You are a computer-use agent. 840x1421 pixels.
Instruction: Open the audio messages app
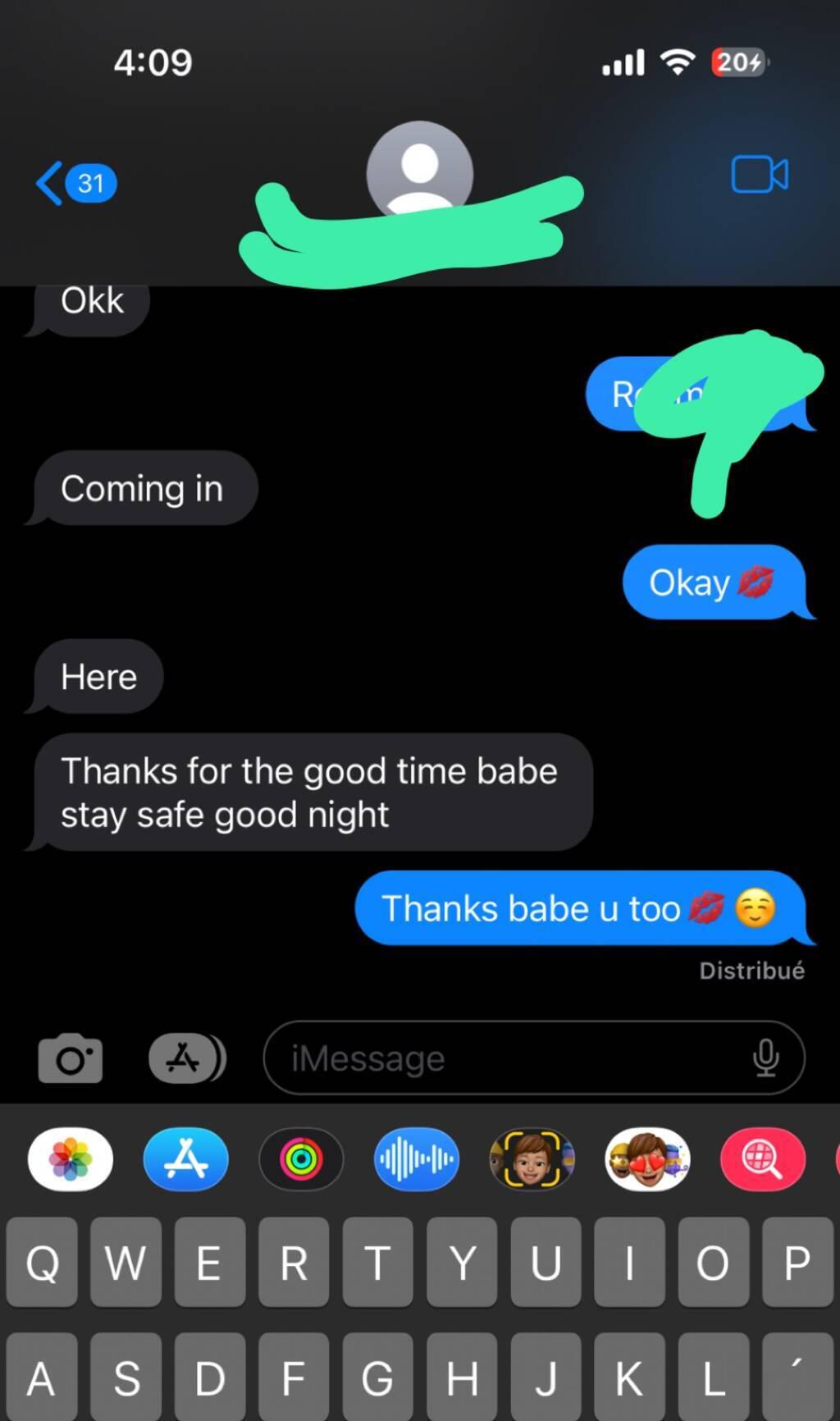click(417, 1158)
